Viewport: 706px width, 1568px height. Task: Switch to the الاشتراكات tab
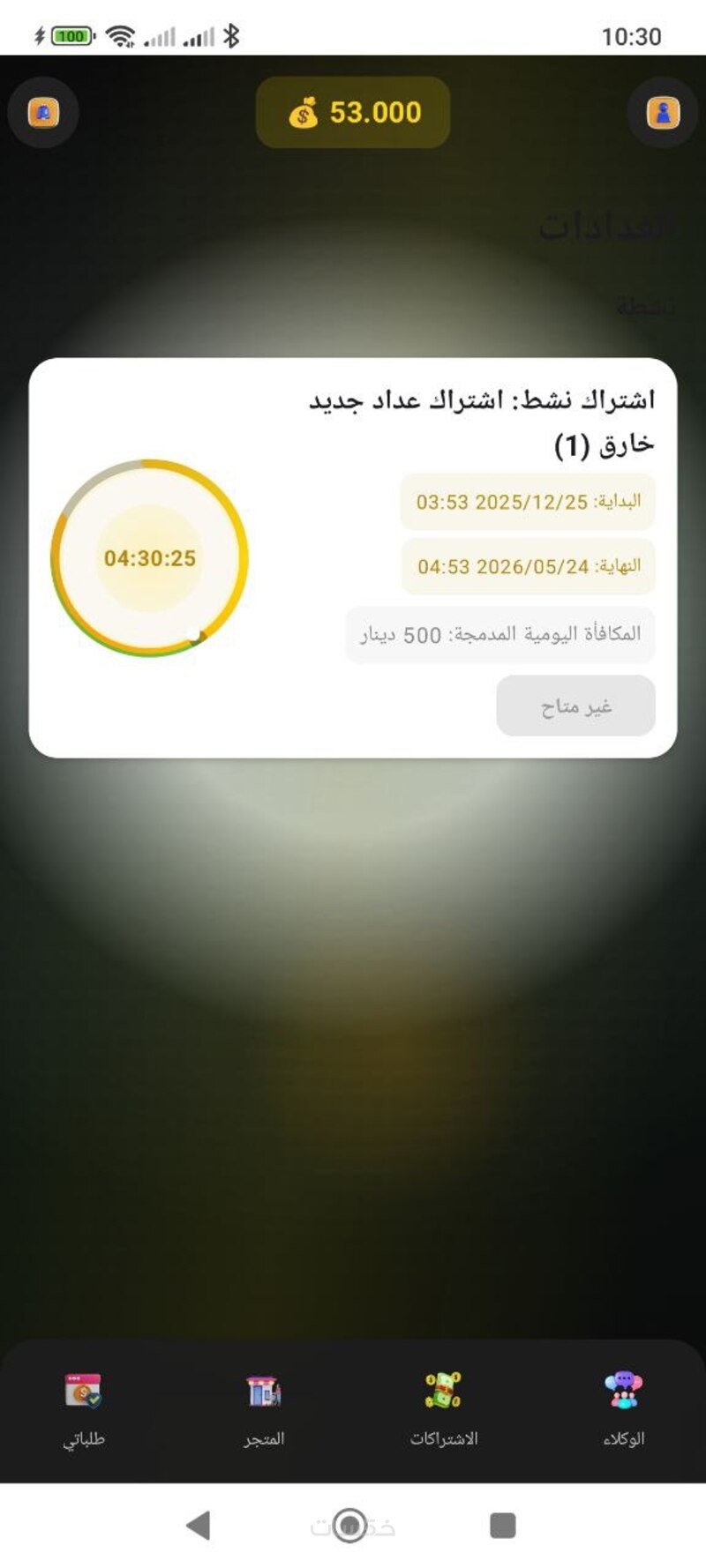(444, 1408)
